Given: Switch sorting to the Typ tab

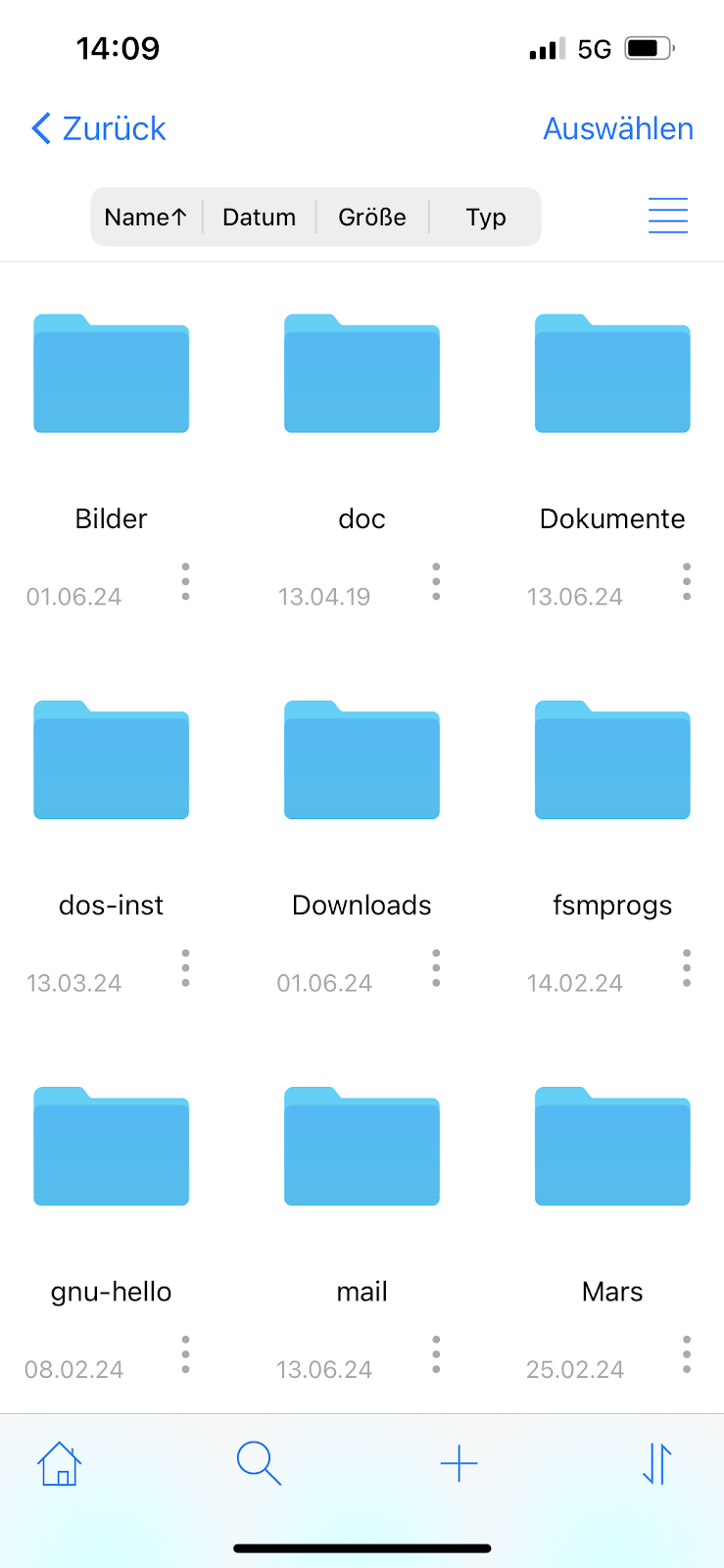Looking at the screenshot, I should [x=485, y=217].
